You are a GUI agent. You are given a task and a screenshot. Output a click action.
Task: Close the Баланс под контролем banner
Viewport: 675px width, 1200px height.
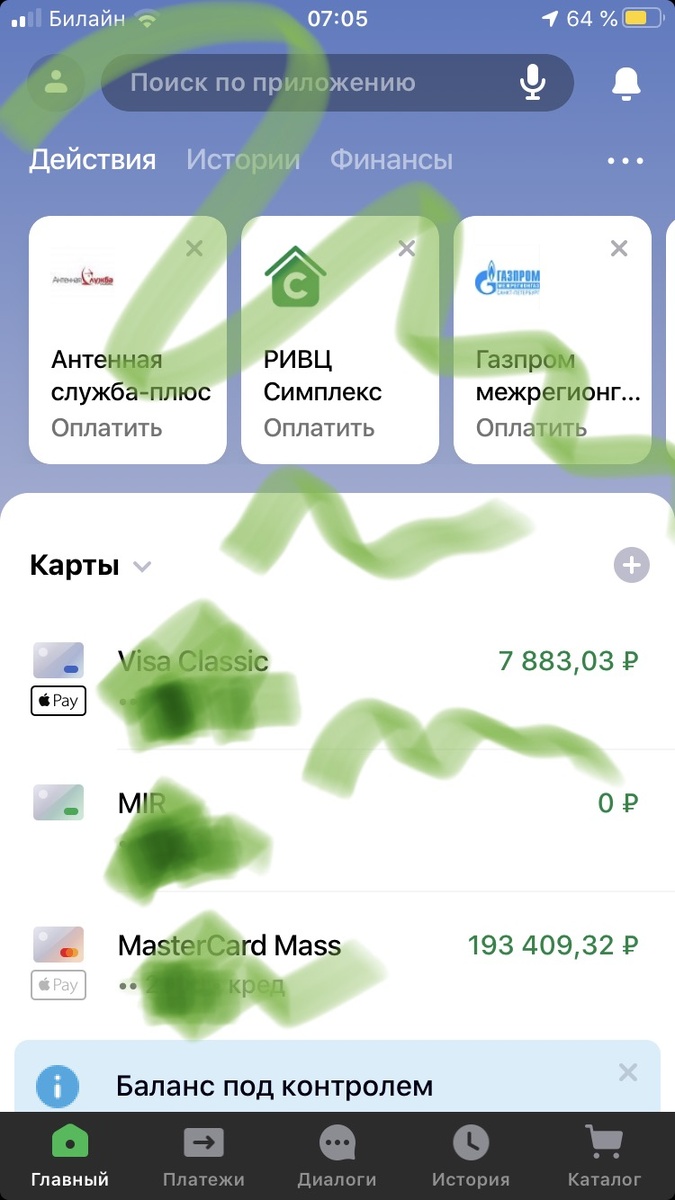click(x=628, y=1073)
